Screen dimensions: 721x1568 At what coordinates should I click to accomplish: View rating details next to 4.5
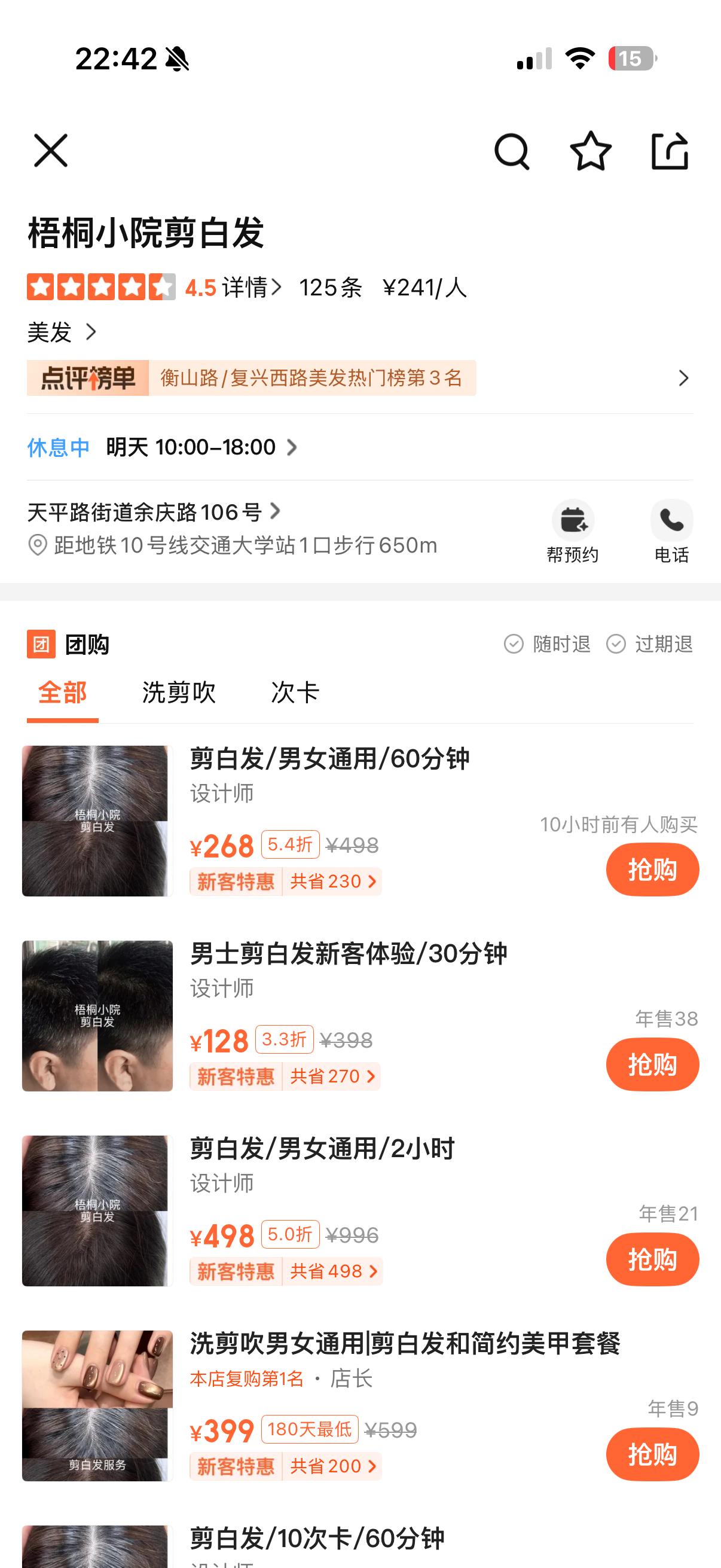[x=252, y=287]
